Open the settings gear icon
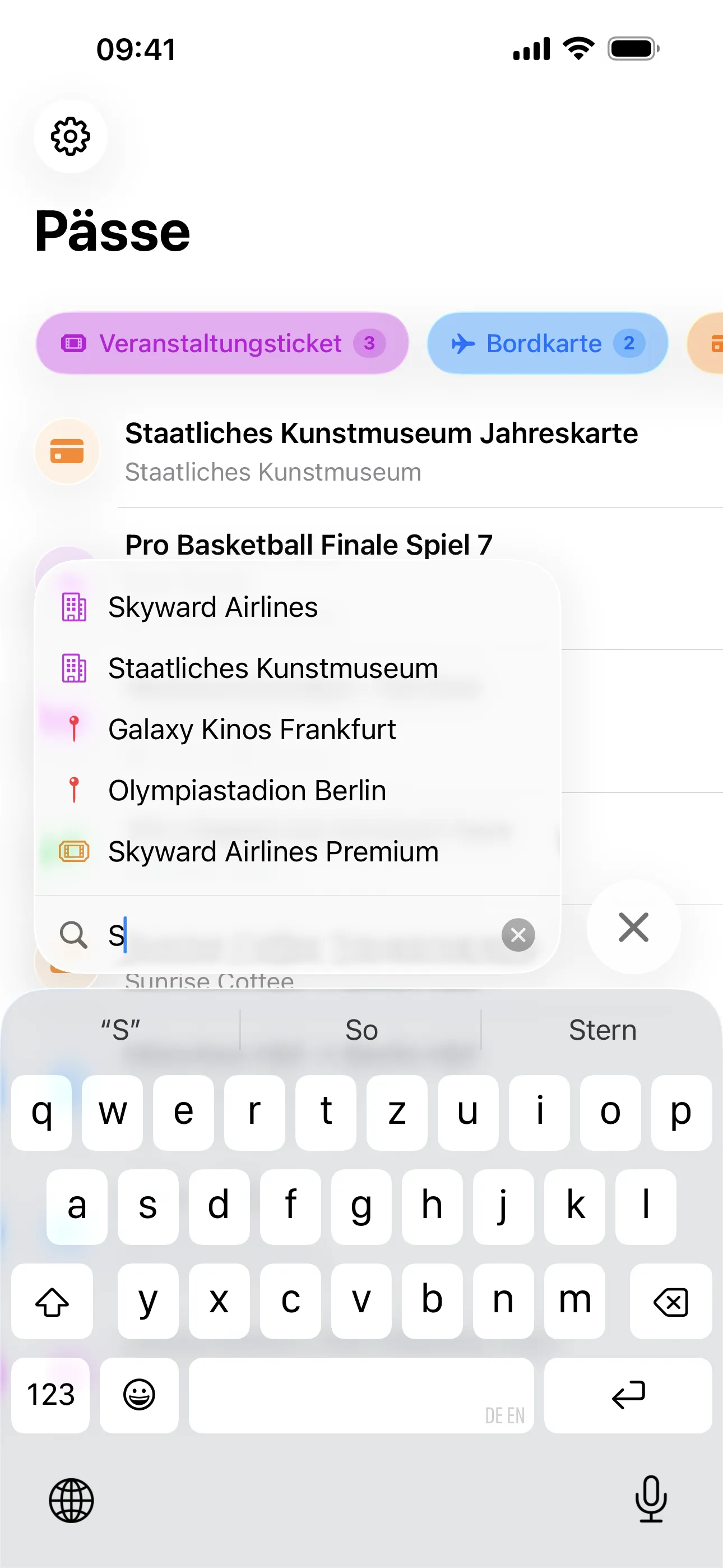 point(70,136)
